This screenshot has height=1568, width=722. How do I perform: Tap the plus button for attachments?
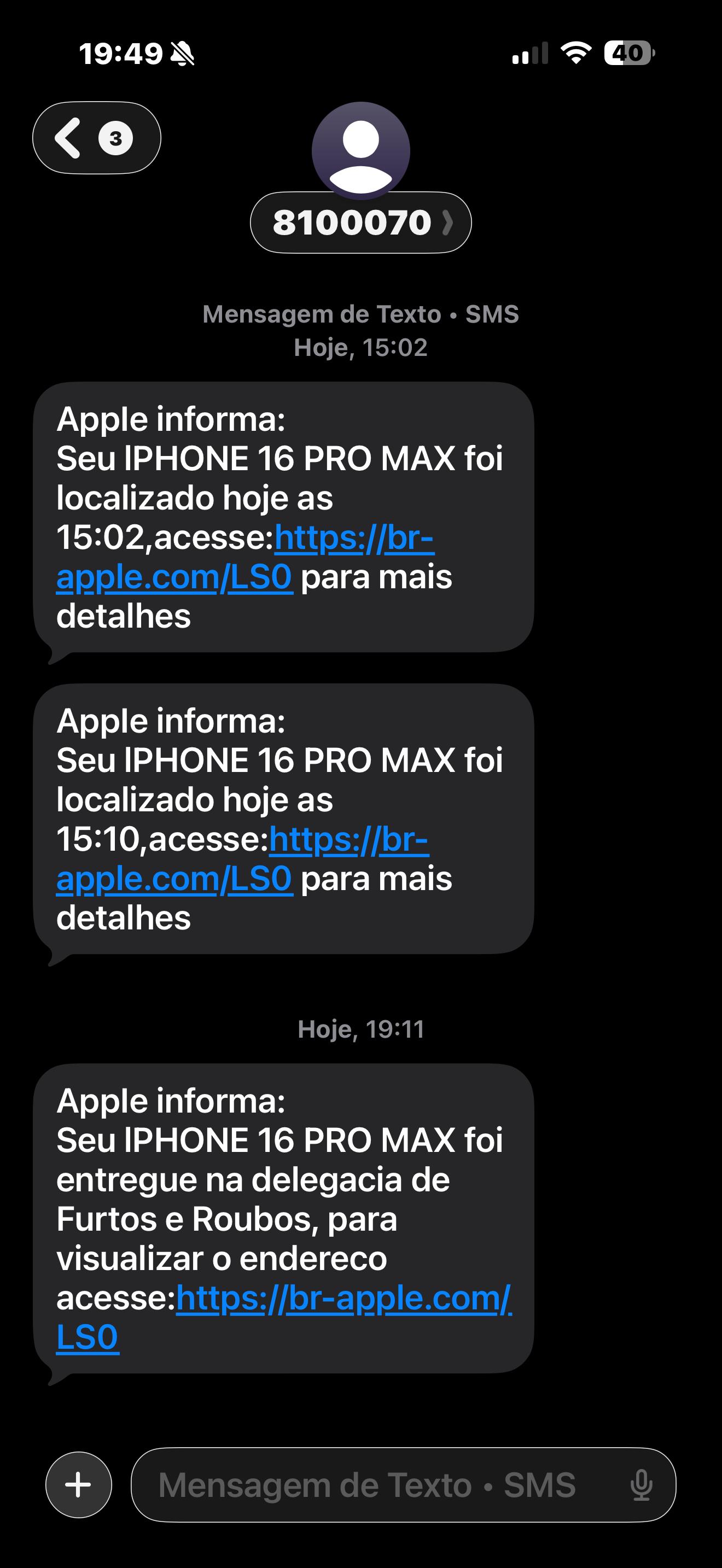79,1484
